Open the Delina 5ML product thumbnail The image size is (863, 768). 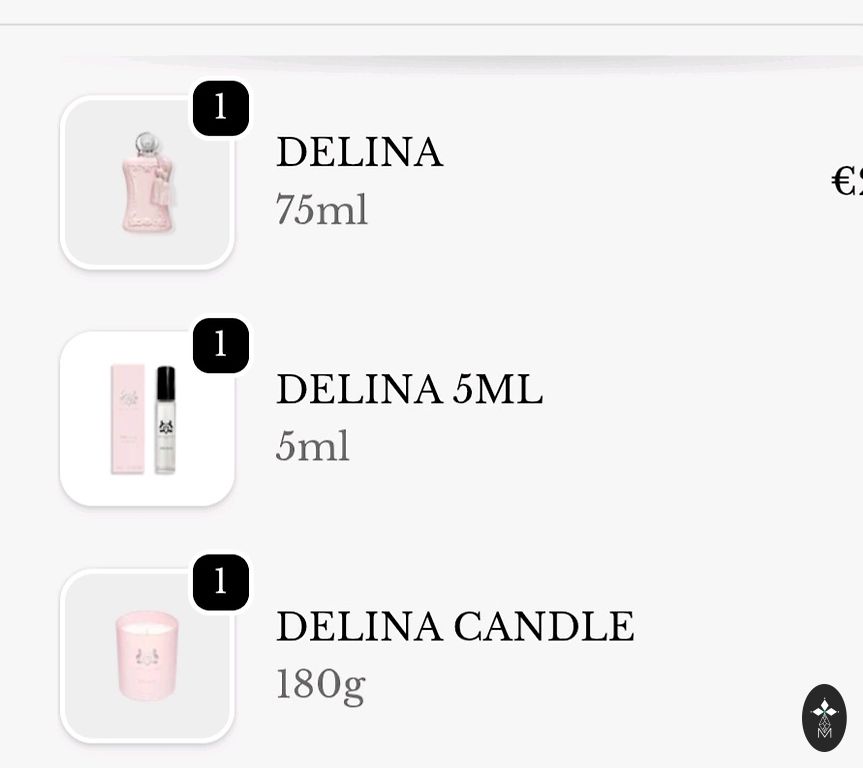147,419
